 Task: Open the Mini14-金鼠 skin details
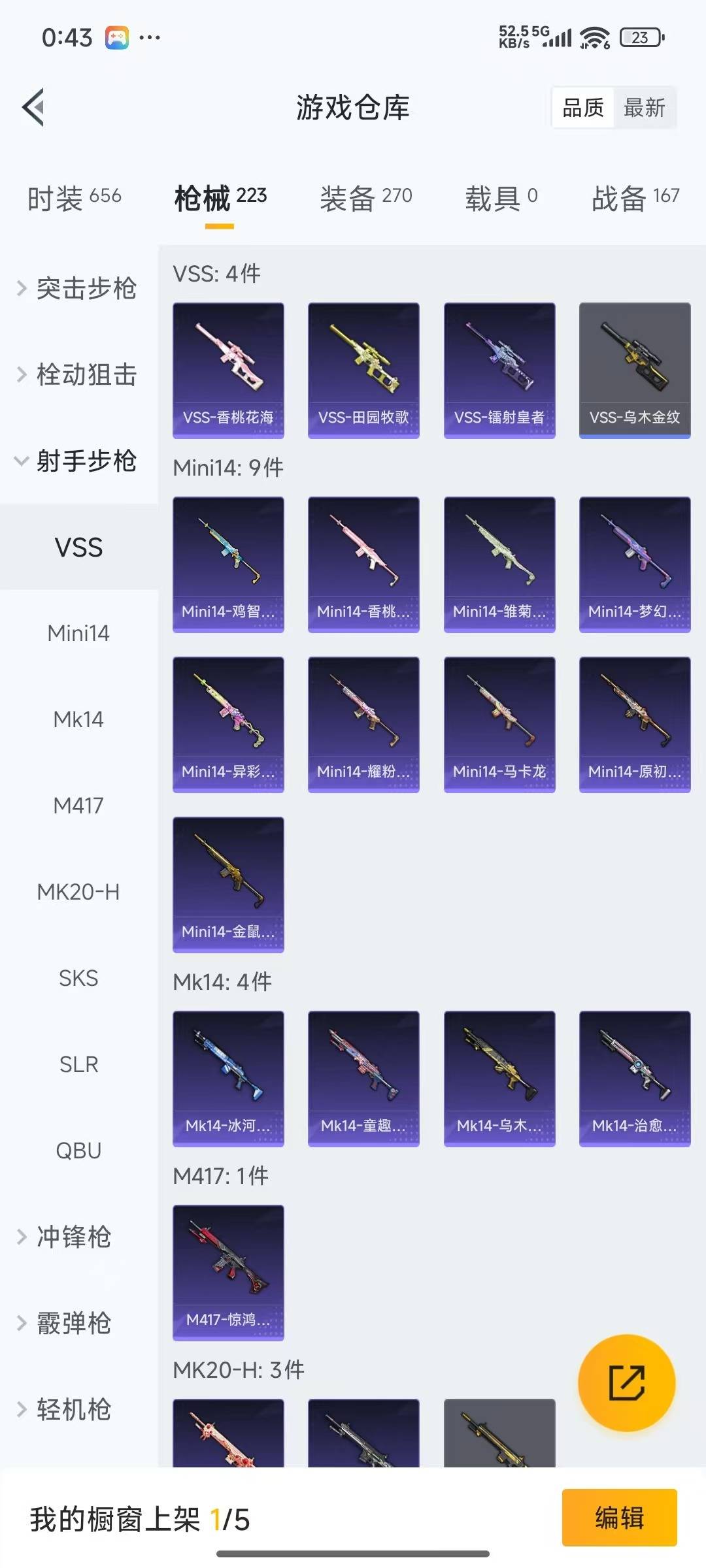[228, 885]
